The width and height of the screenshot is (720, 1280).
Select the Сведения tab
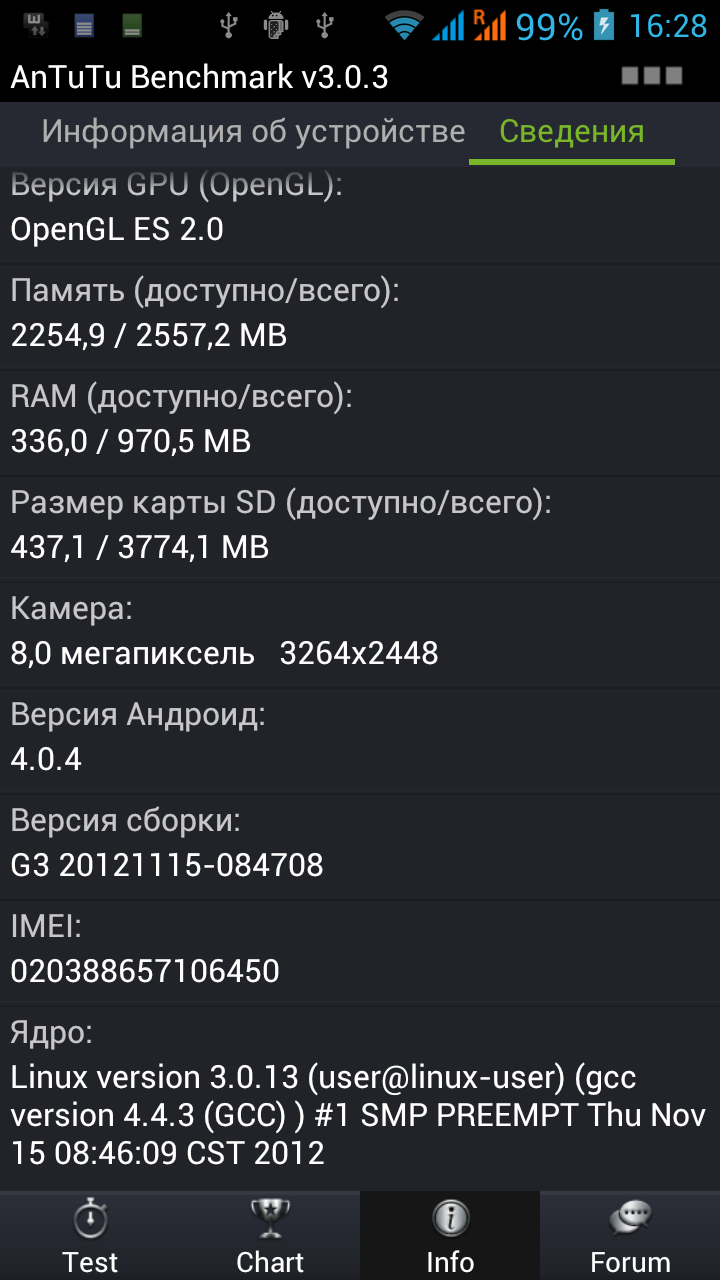click(571, 132)
